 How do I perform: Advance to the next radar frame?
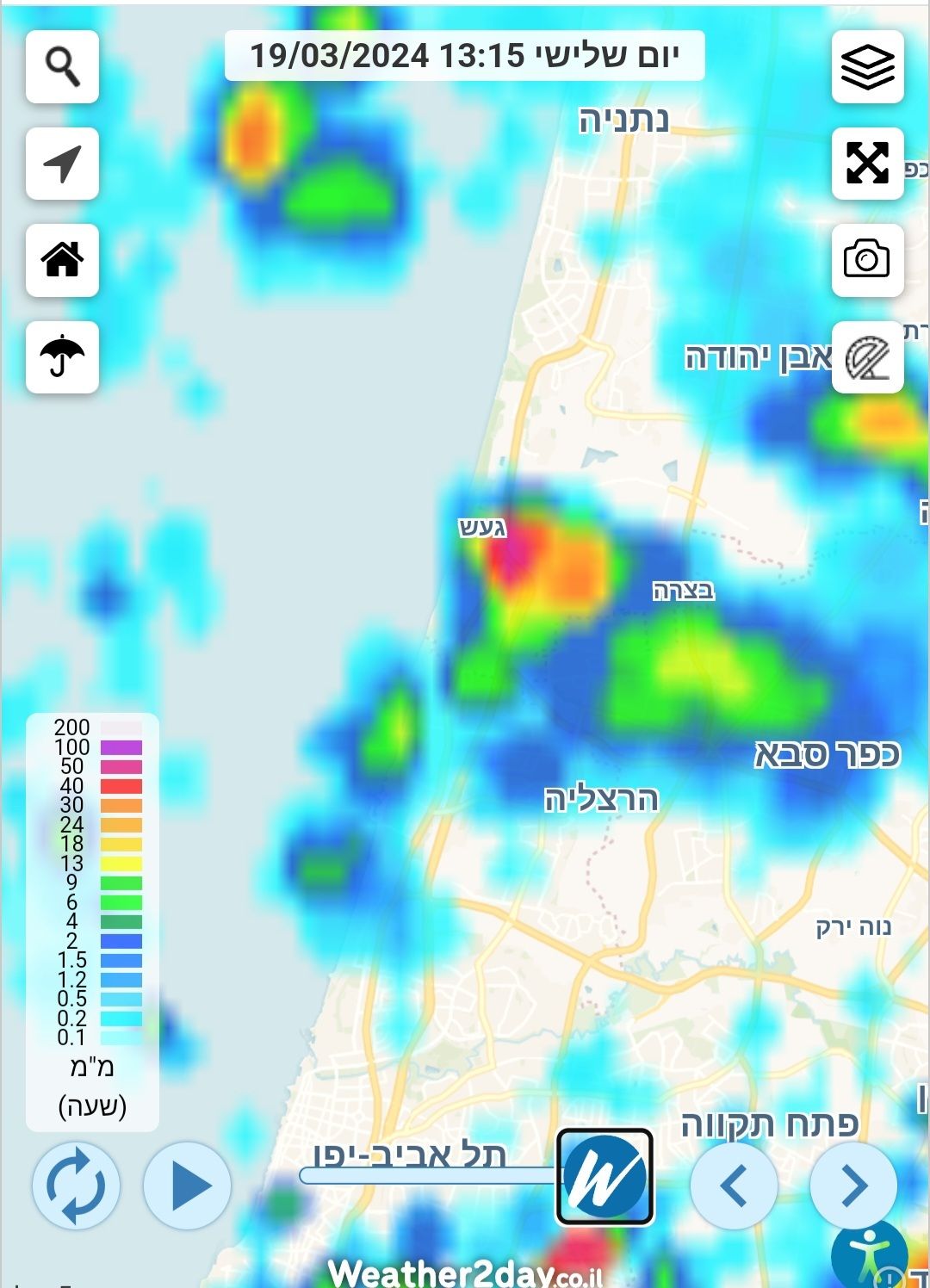[x=852, y=1186]
